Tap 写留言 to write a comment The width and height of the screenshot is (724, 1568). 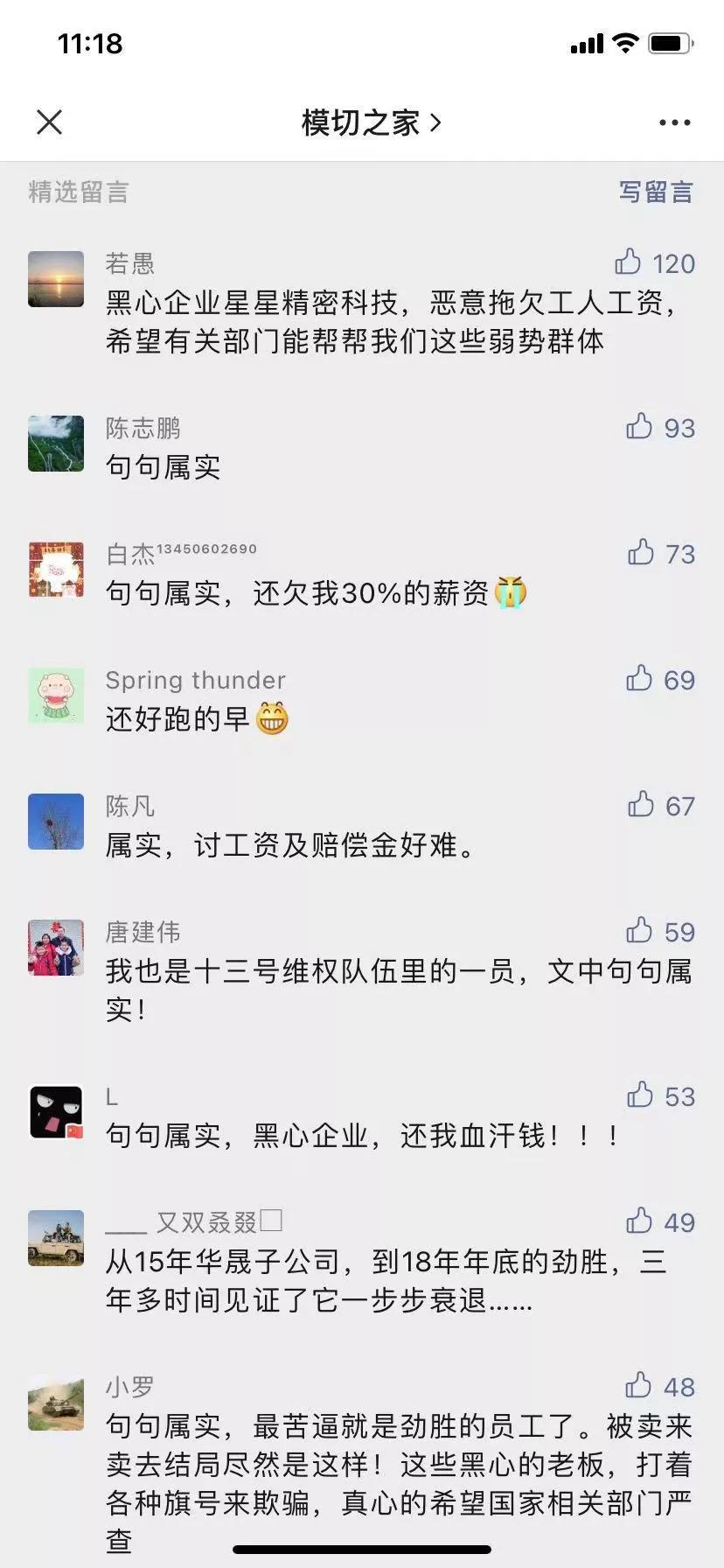[656, 192]
